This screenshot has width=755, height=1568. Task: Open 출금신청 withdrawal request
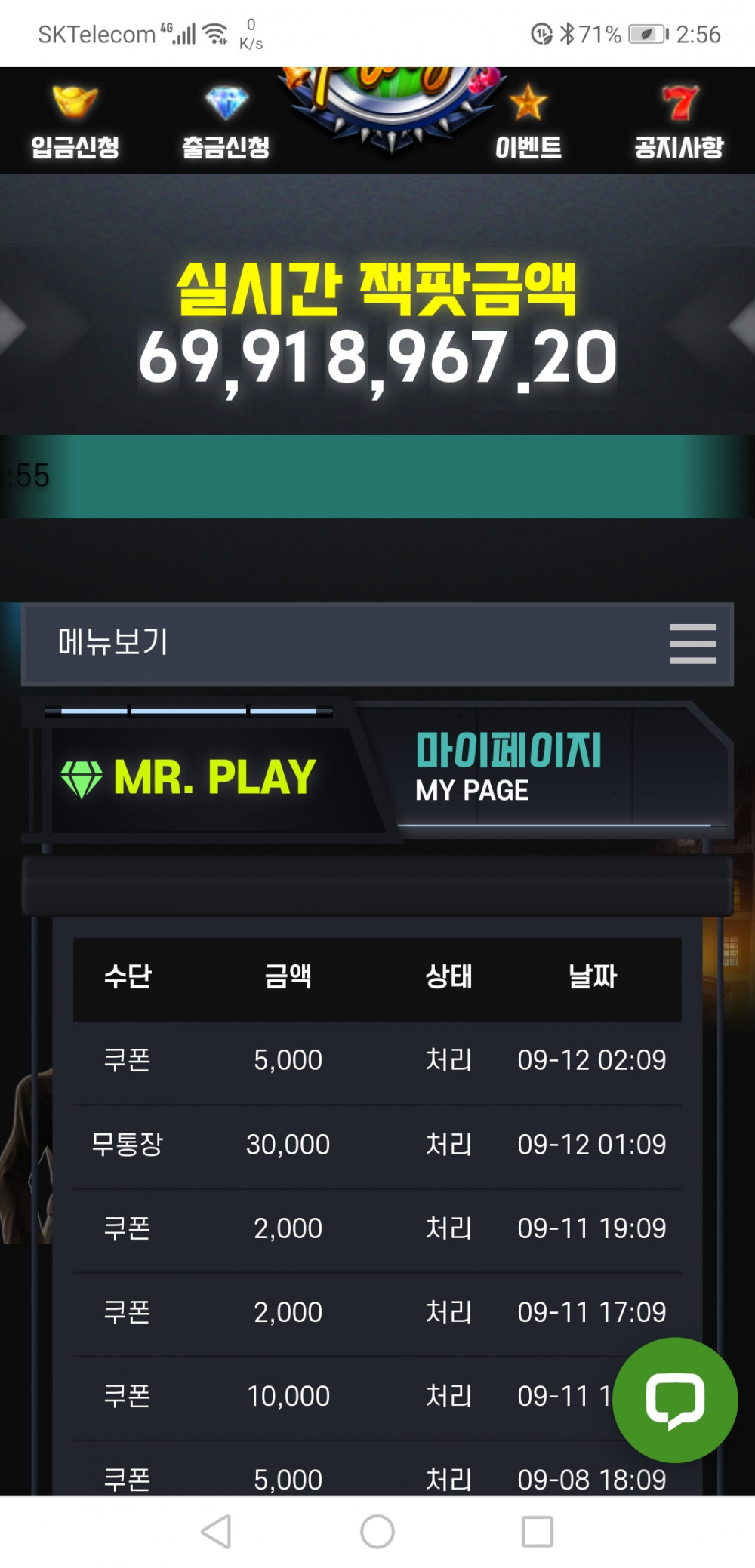pyautogui.click(x=226, y=122)
